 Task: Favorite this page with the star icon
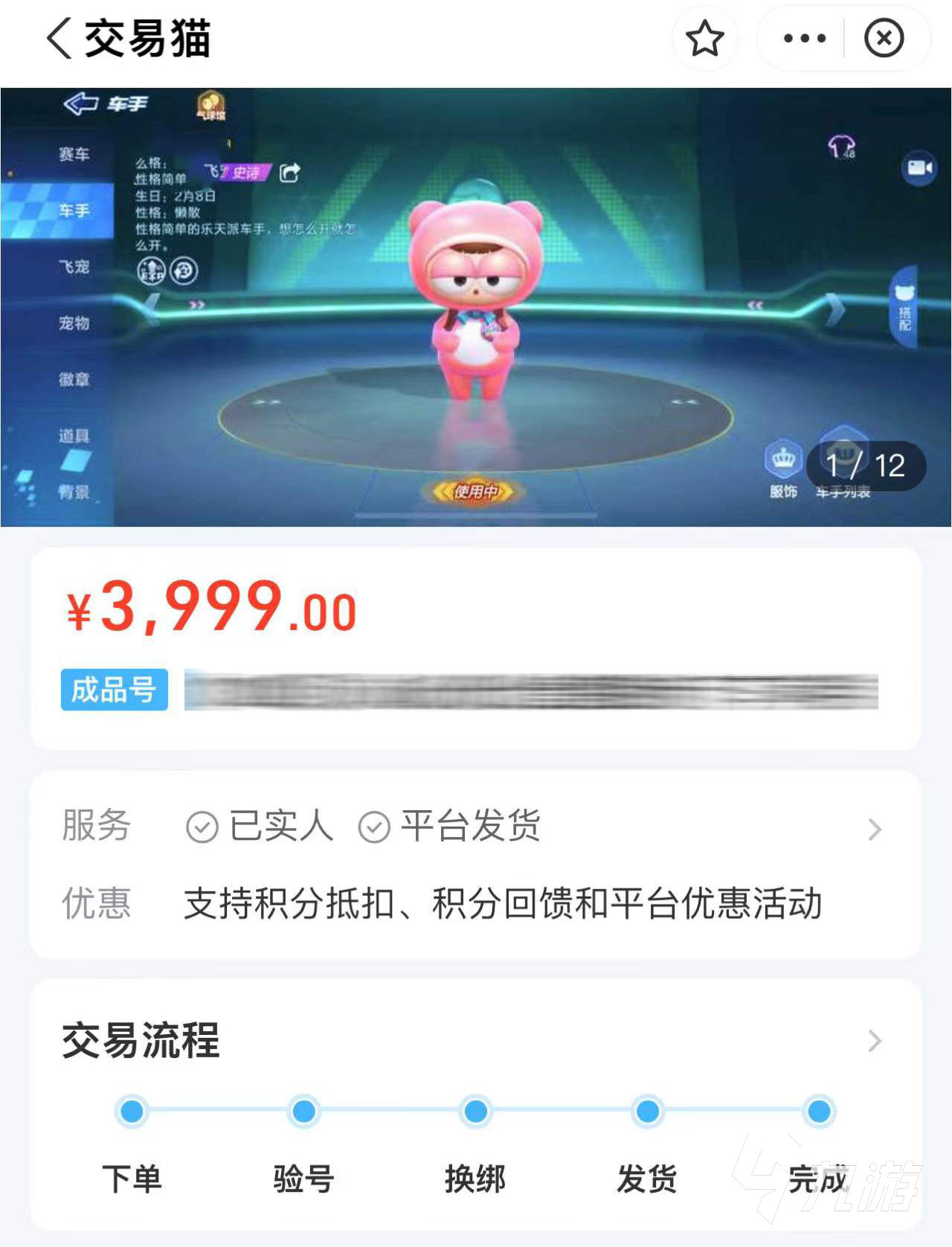coord(704,39)
